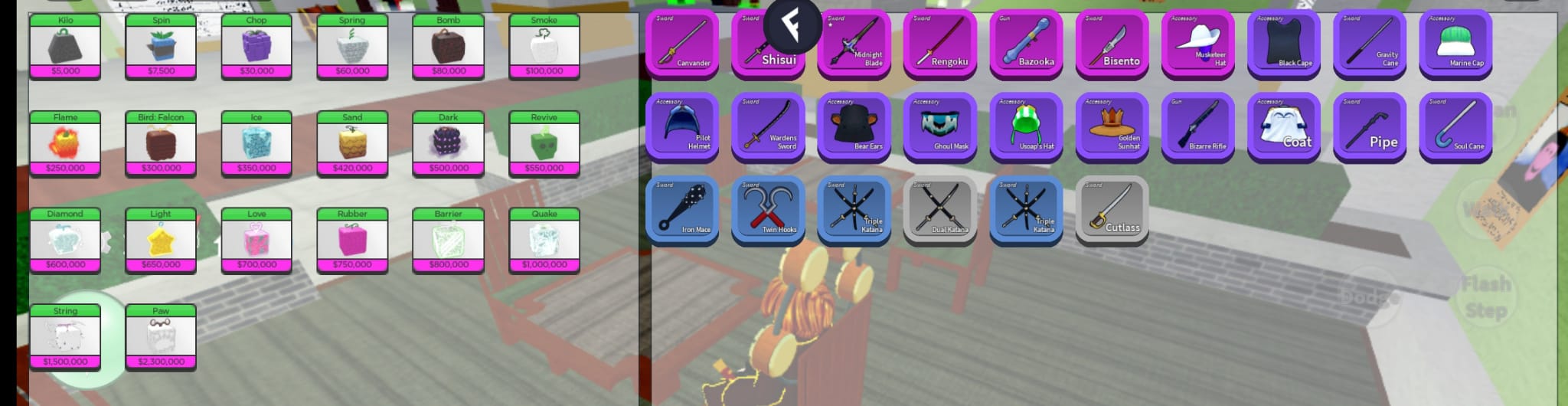Choose the Dual Katana item

939,211
